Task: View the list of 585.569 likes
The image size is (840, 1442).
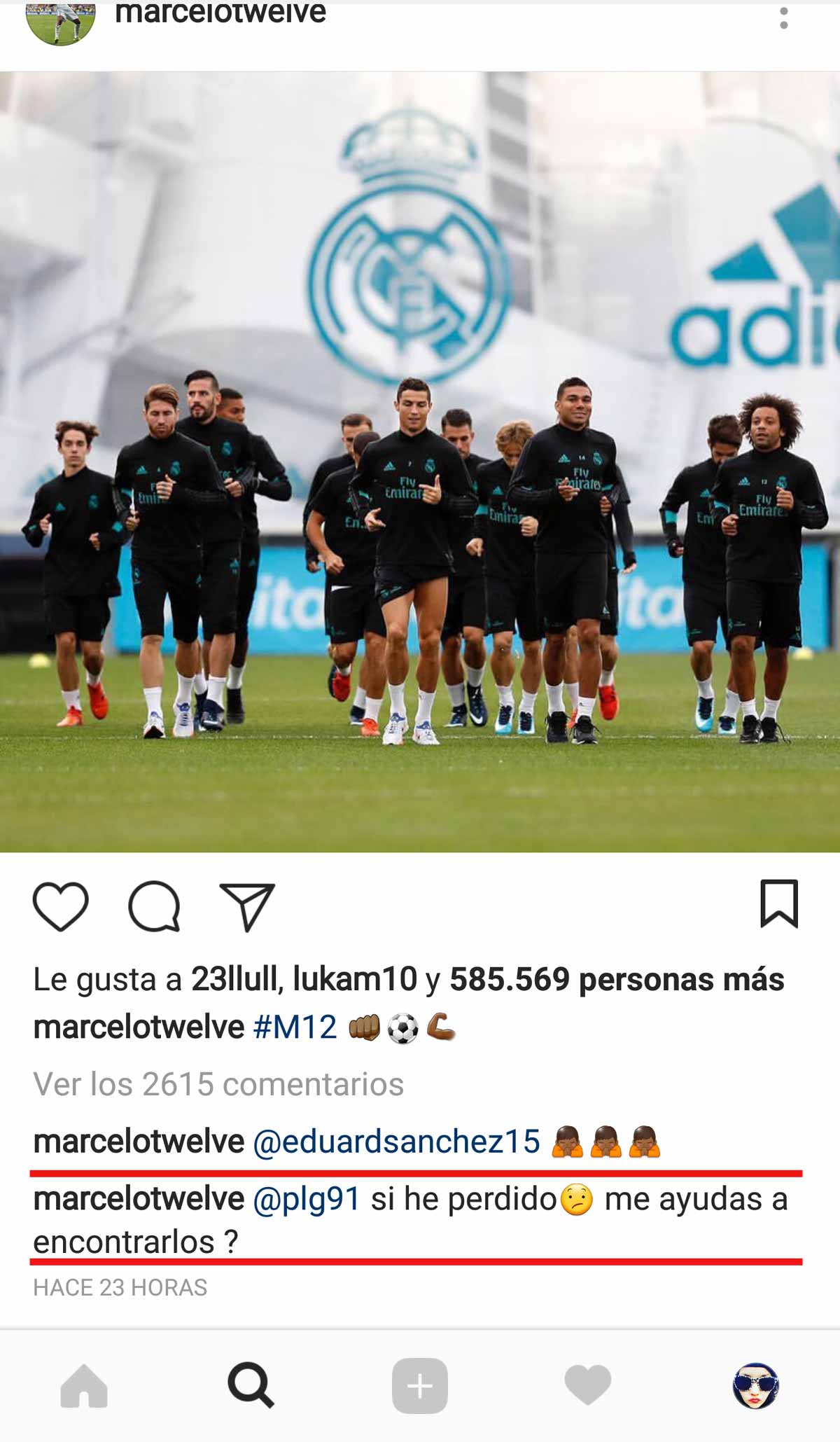Action: pyautogui.click(x=617, y=979)
